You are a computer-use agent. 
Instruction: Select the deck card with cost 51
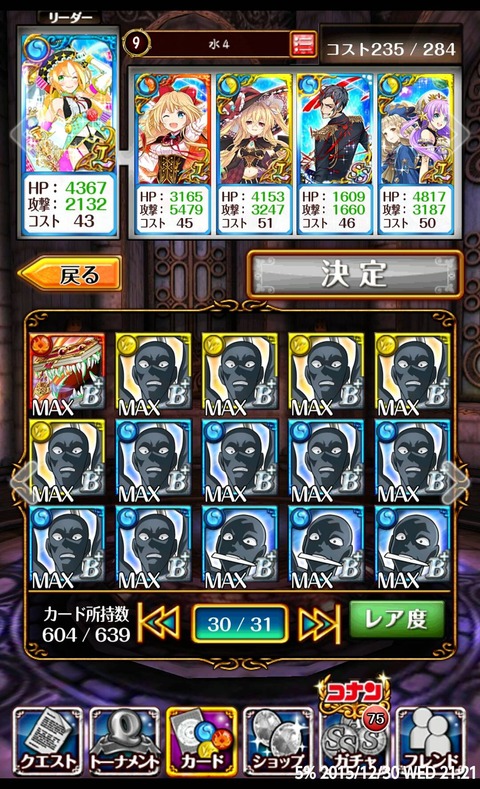(x=254, y=153)
